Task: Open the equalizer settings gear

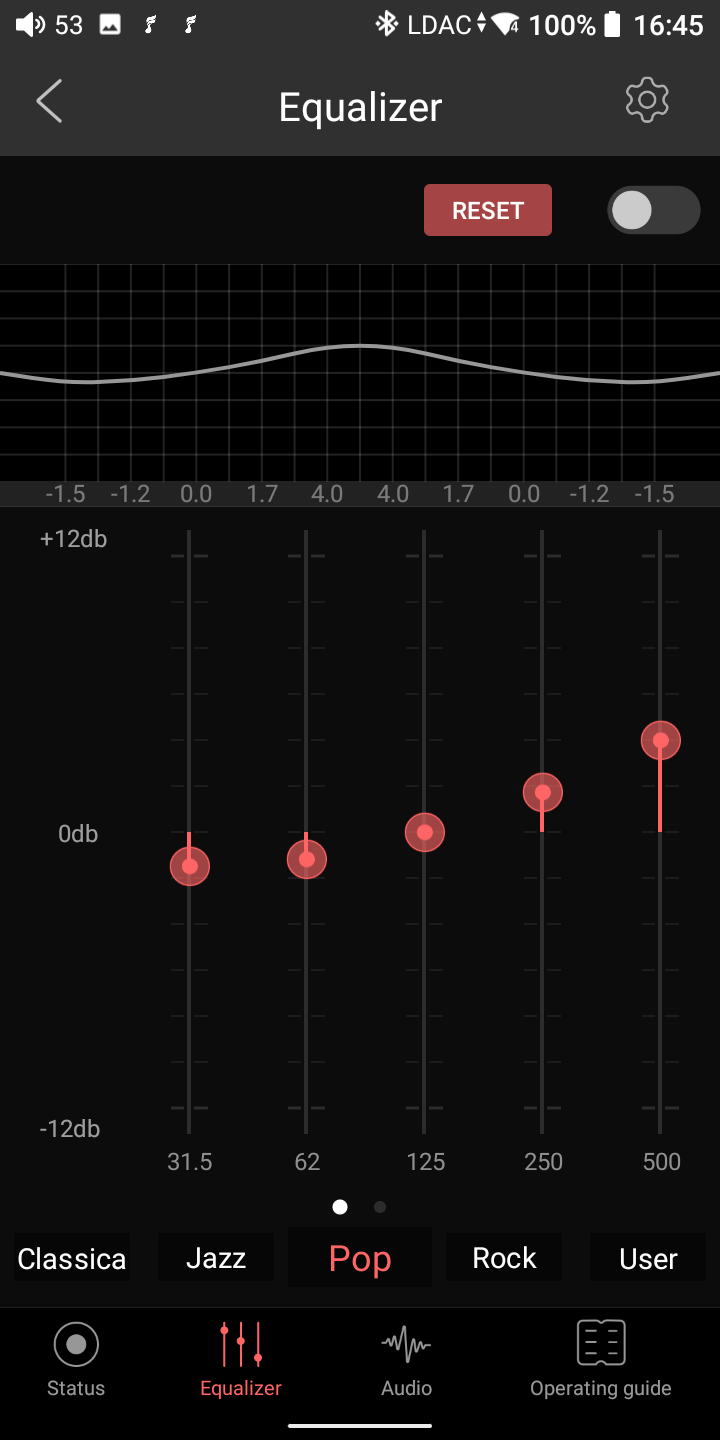Action: (x=647, y=100)
